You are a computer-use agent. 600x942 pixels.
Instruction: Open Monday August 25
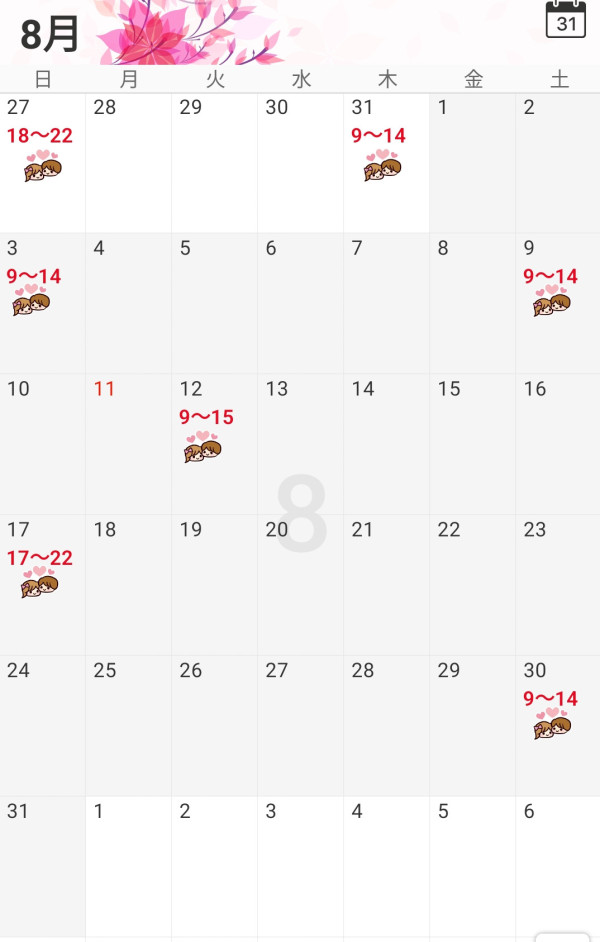[128, 725]
